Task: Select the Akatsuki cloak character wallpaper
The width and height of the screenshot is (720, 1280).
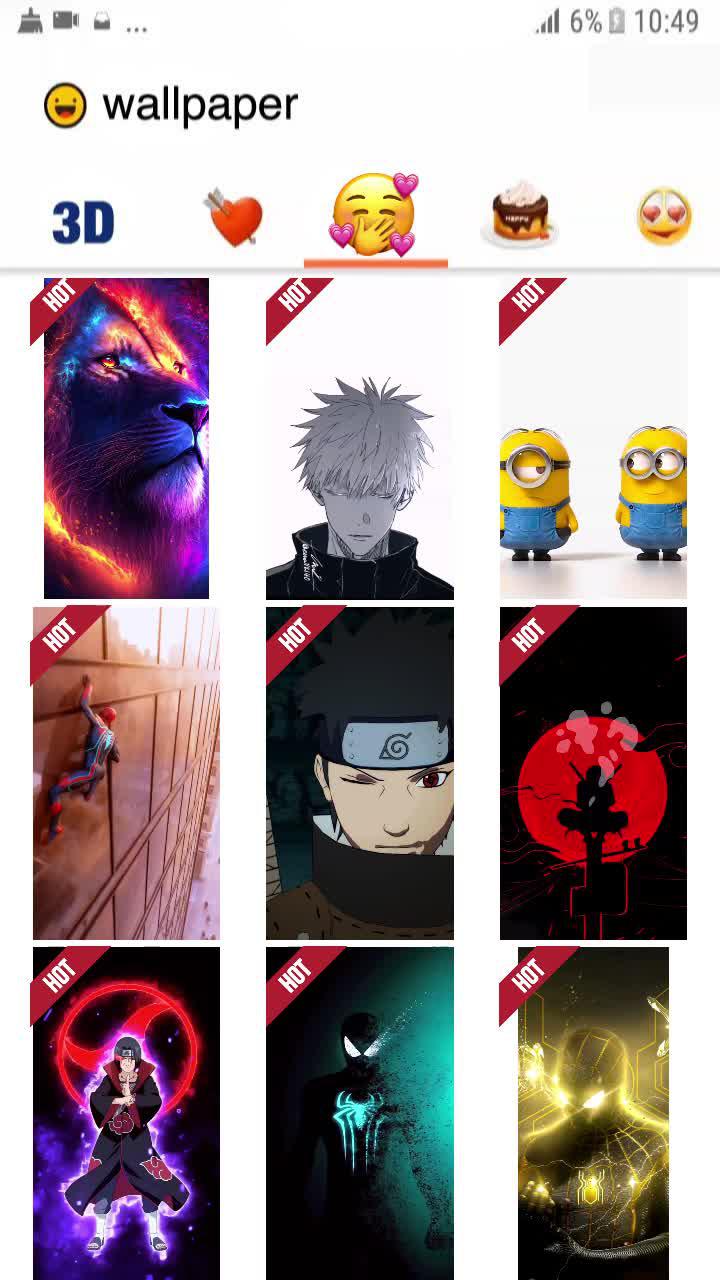Action: pos(126,1112)
